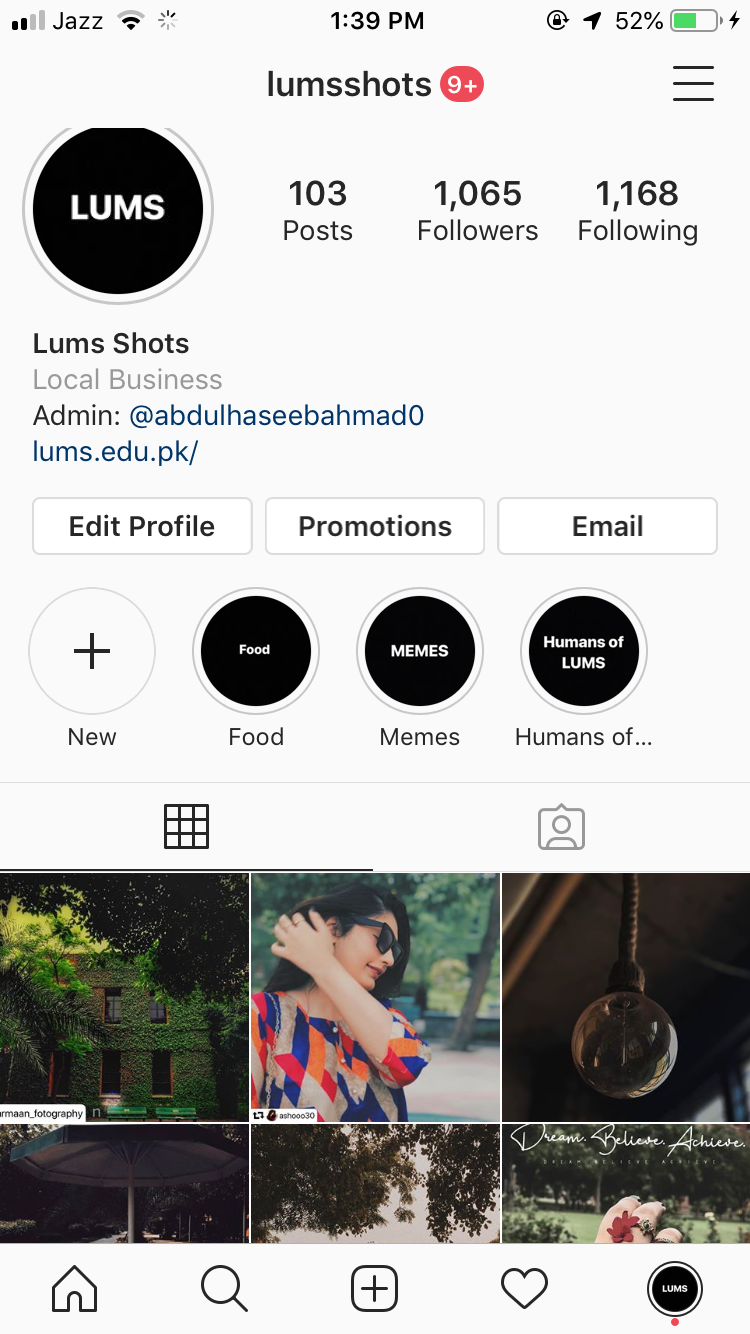Screen dimensions: 750x1334
Task: Open the hamburger menu
Action: pyautogui.click(x=693, y=84)
